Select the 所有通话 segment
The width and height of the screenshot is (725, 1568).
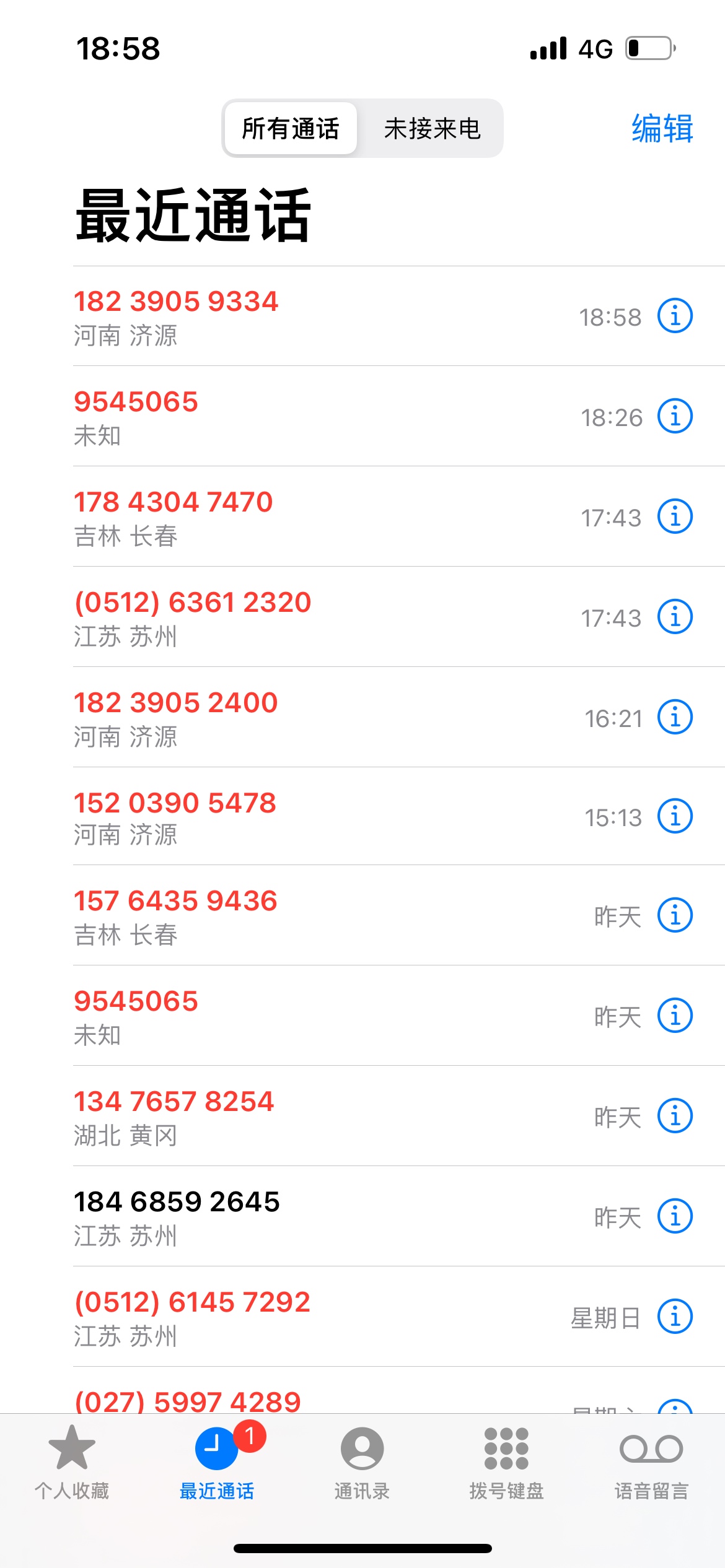pos(291,129)
